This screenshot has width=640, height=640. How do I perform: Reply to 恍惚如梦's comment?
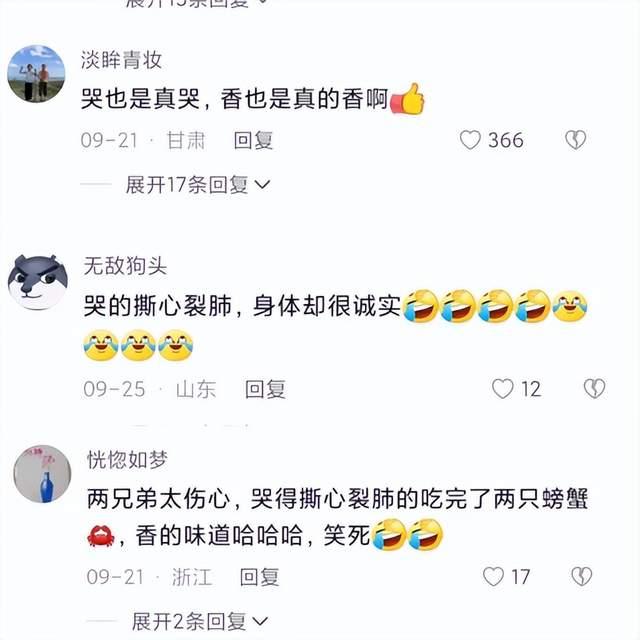(x=259, y=577)
